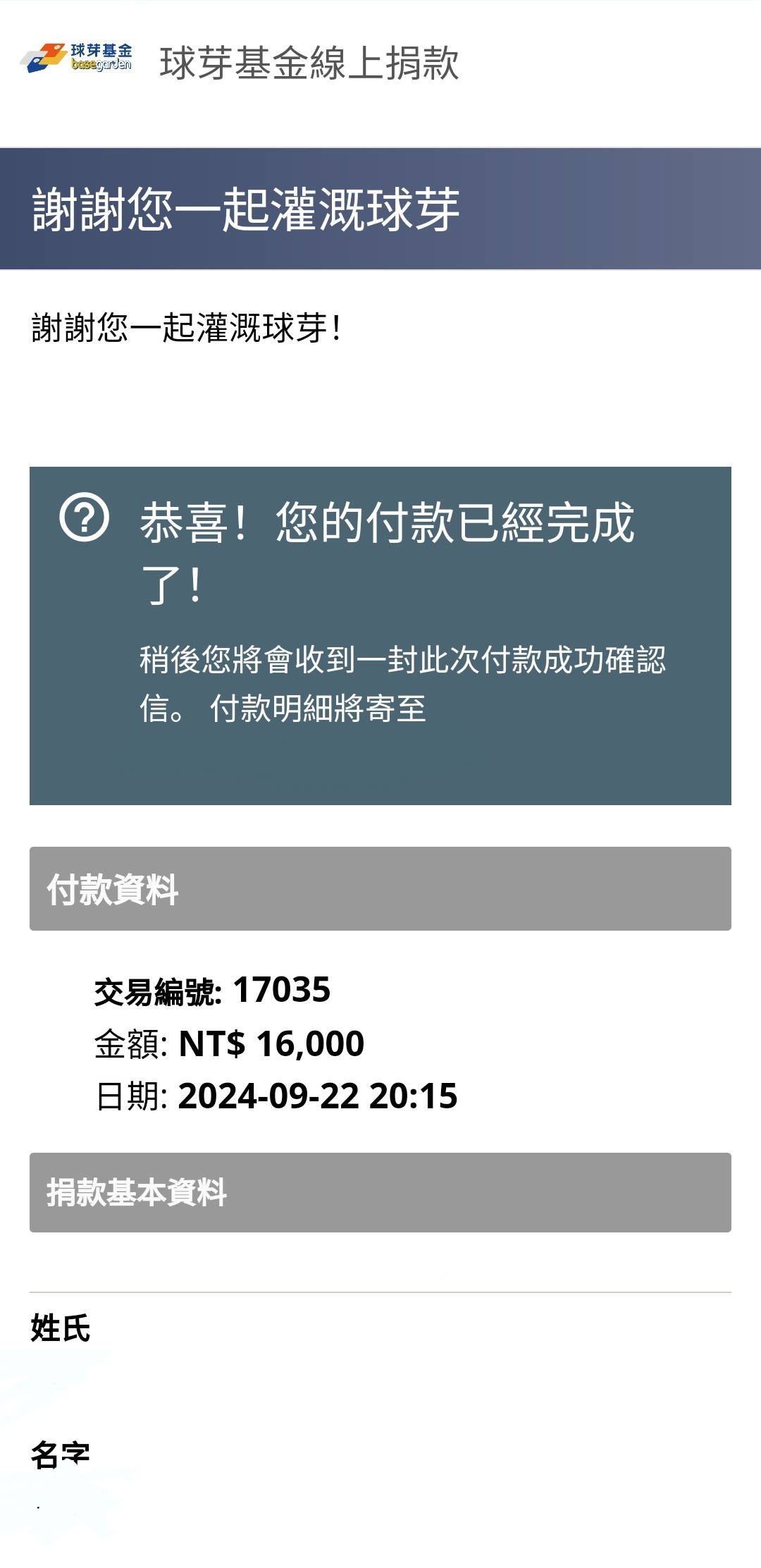This screenshot has width=761, height=1568.
Task: Tap the 球芽基金線上捐款 site title
Action: pos(309,63)
